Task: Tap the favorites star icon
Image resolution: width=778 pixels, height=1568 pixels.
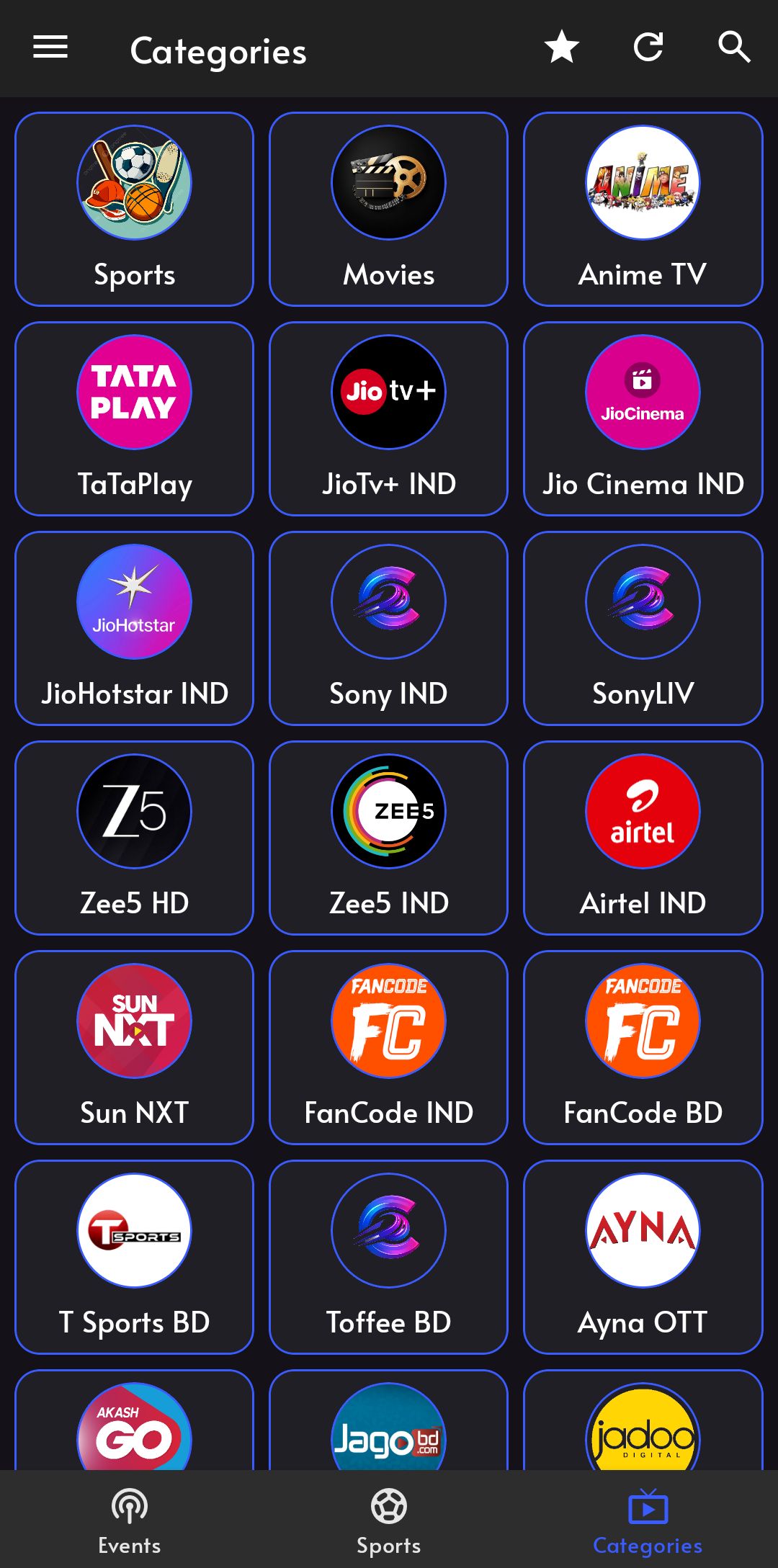Action: (560, 48)
